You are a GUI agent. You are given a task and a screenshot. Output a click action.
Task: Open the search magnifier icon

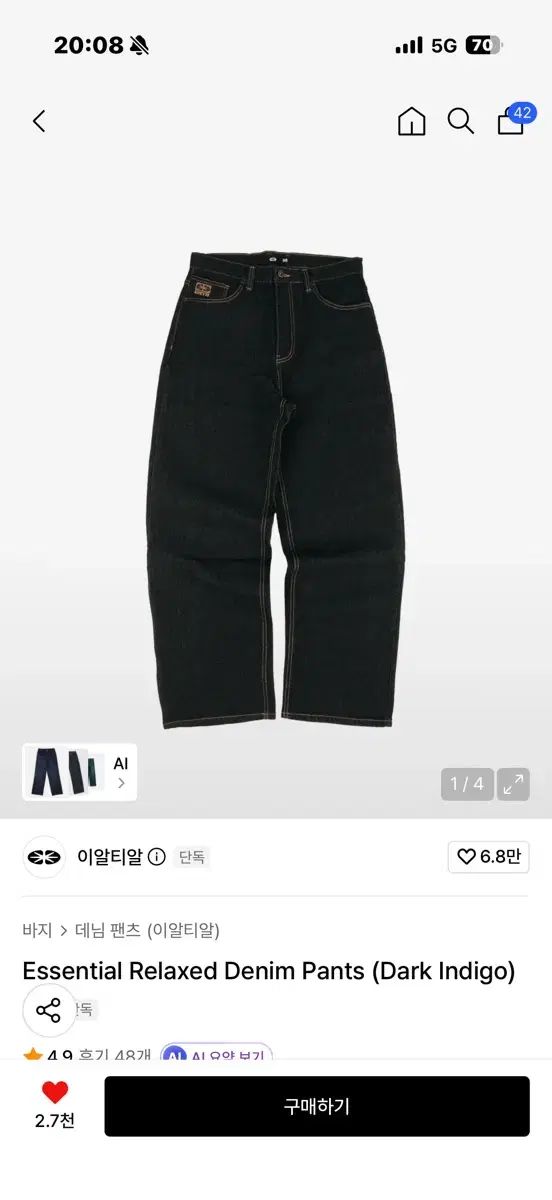pos(460,122)
